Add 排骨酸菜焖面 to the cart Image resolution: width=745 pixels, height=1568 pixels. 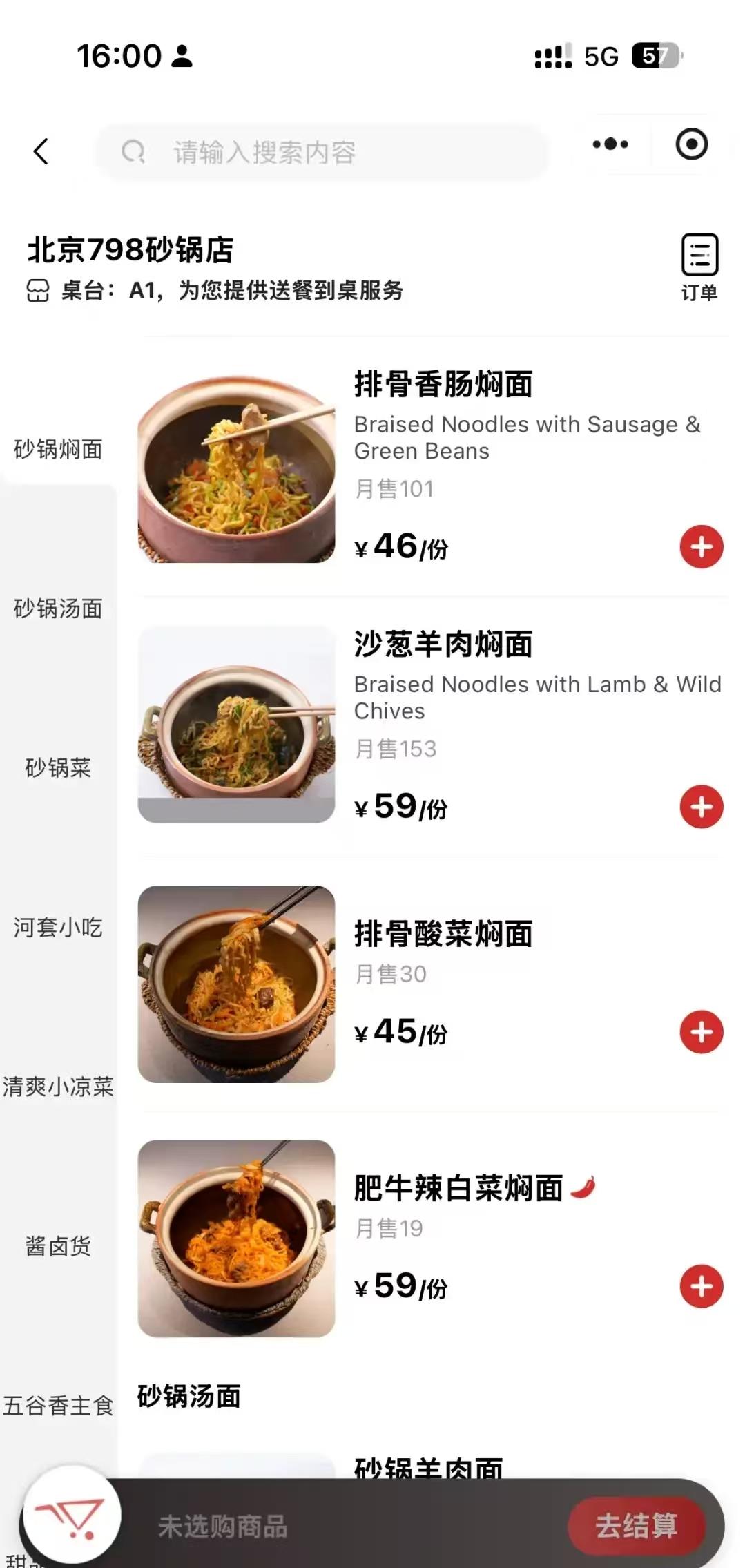point(701,1033)
